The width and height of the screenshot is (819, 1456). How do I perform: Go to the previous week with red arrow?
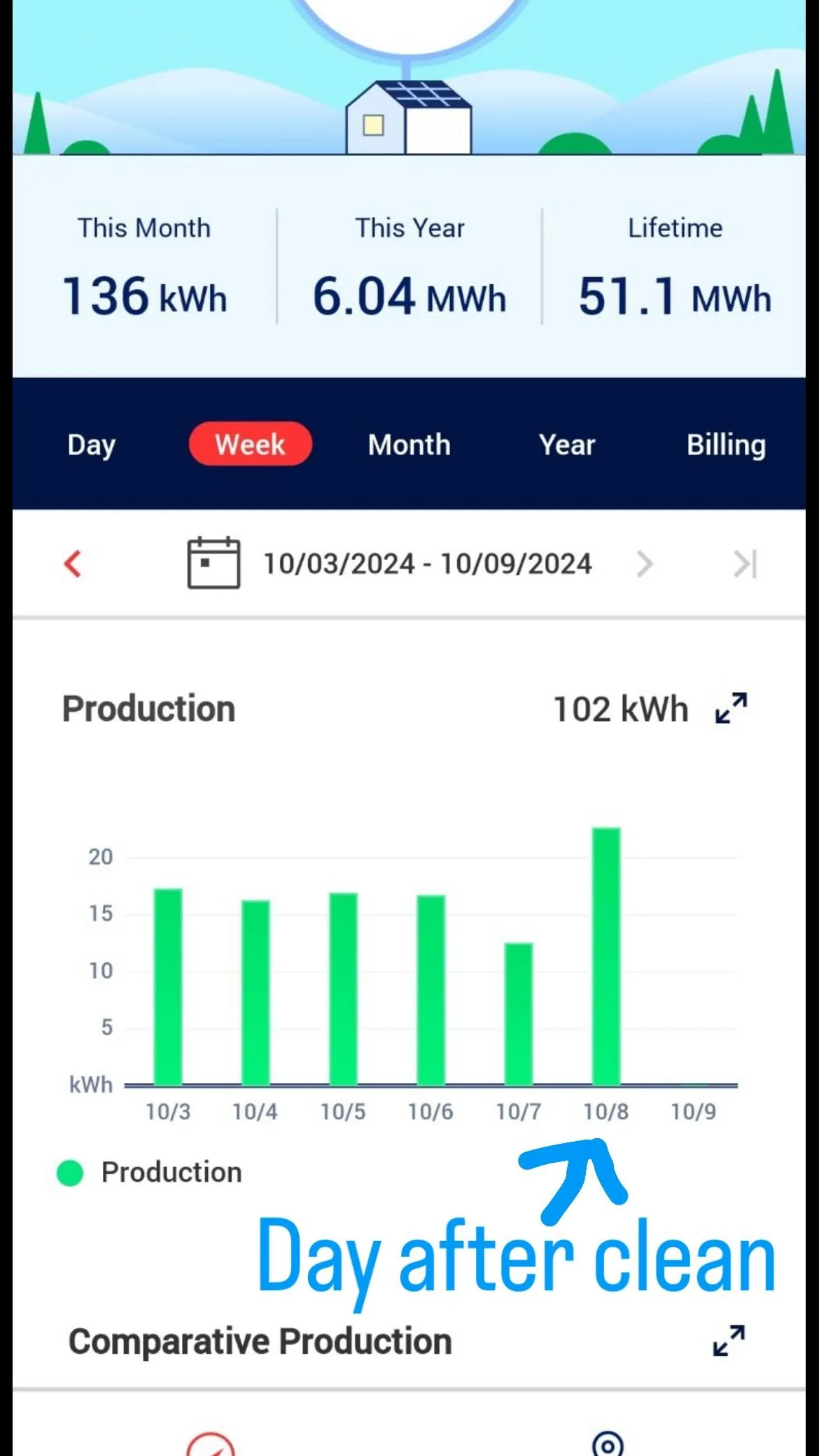[x=73, y=563]
